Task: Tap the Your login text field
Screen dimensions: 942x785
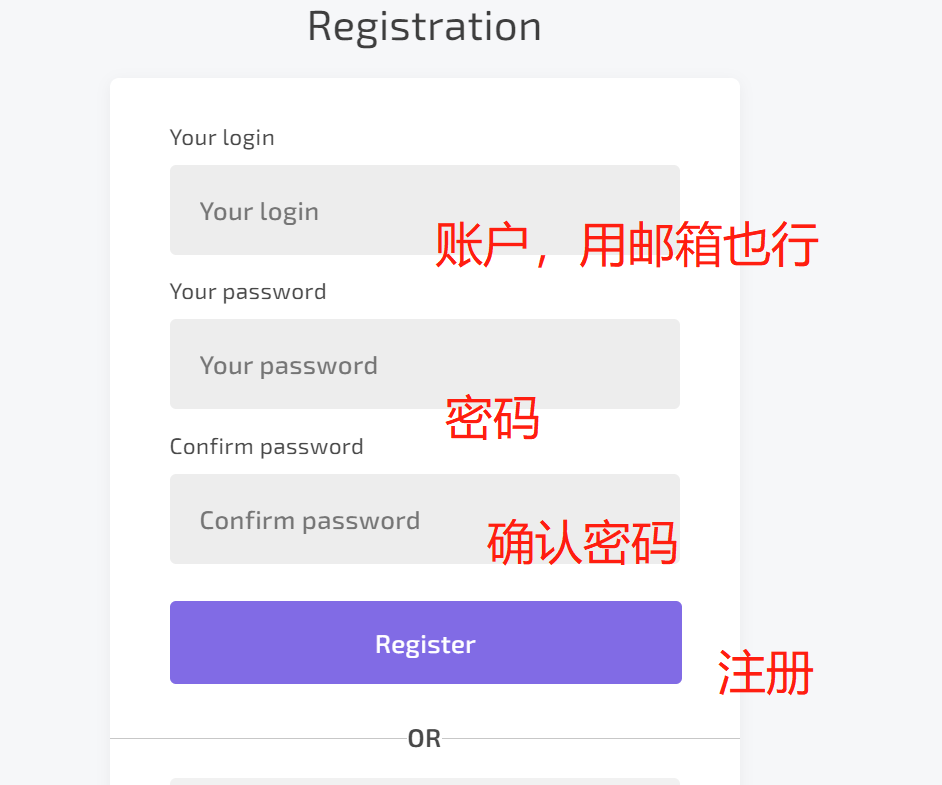Action: (x=424, y=210)
